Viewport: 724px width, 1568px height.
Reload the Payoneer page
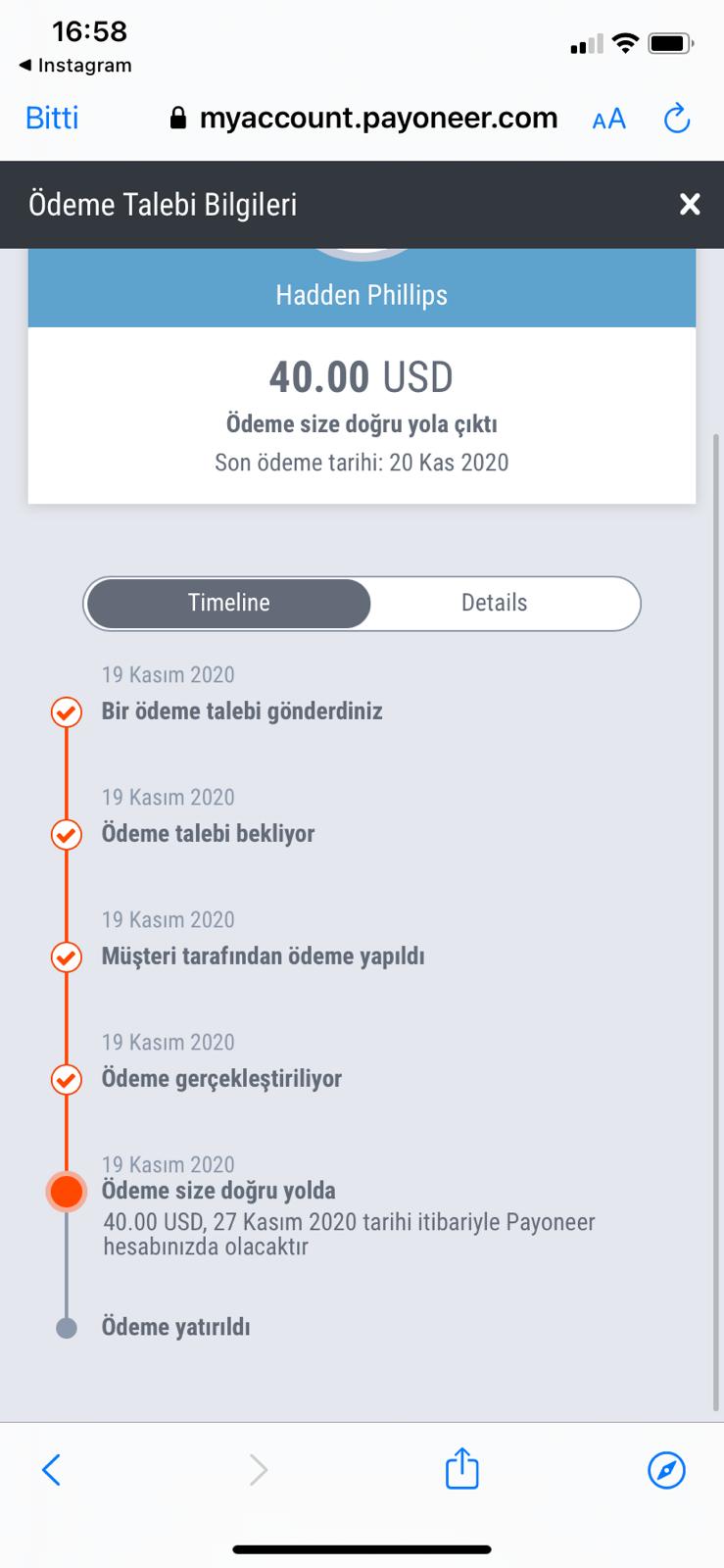[x=677, y=119]
